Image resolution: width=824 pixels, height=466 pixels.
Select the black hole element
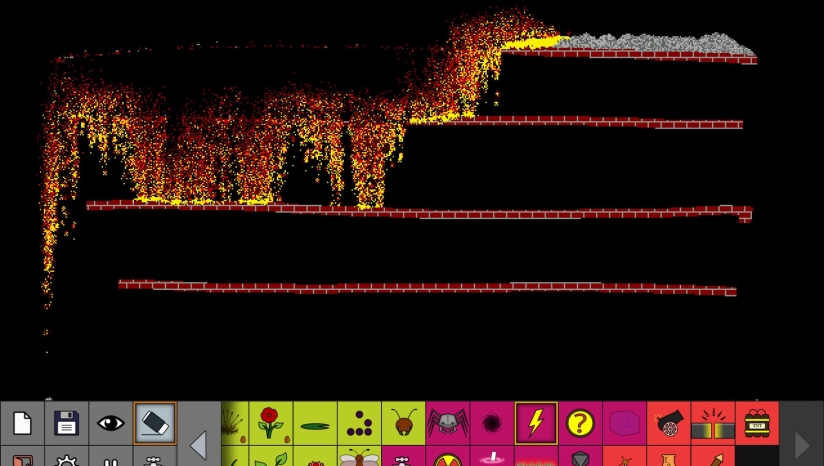pos(491,423)
